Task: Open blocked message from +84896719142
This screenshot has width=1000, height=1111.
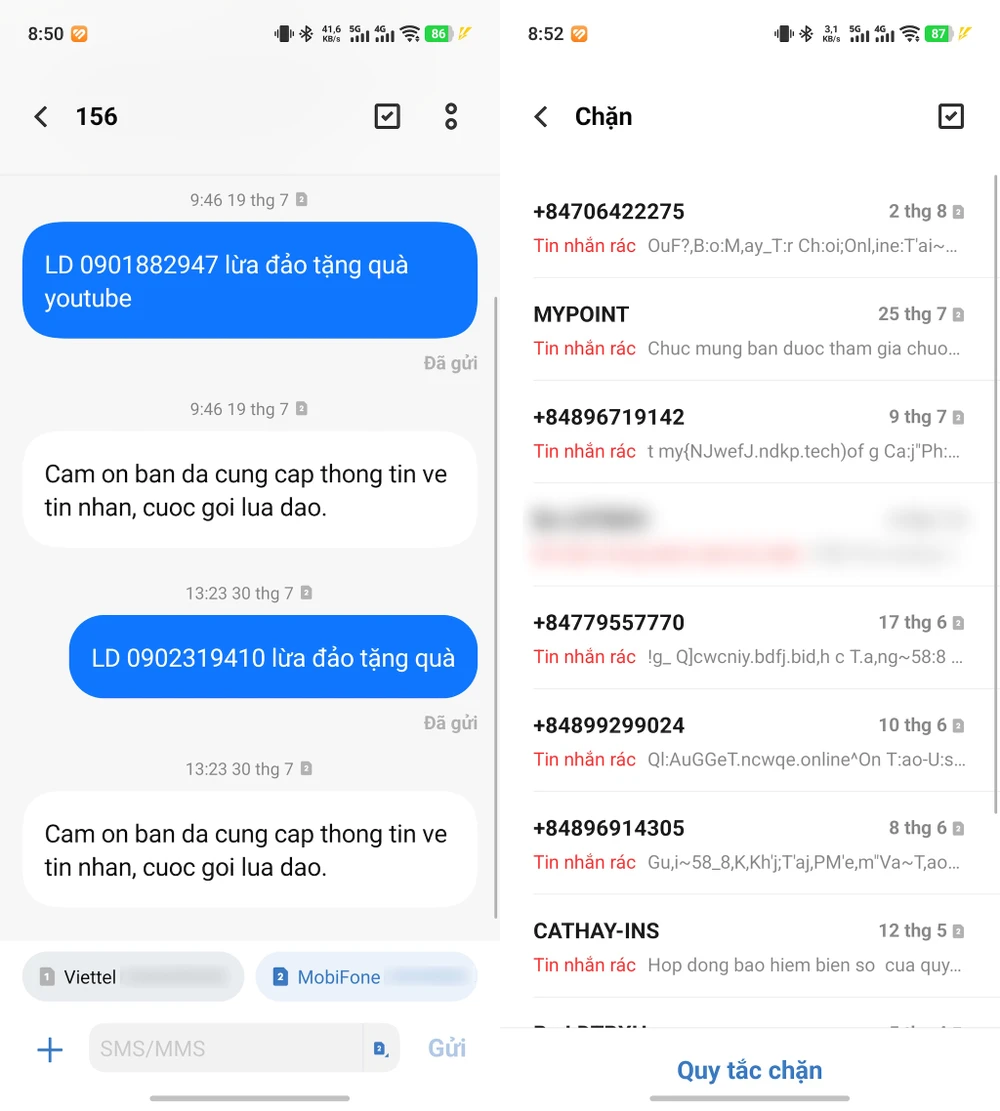Action: pos(748,434)
